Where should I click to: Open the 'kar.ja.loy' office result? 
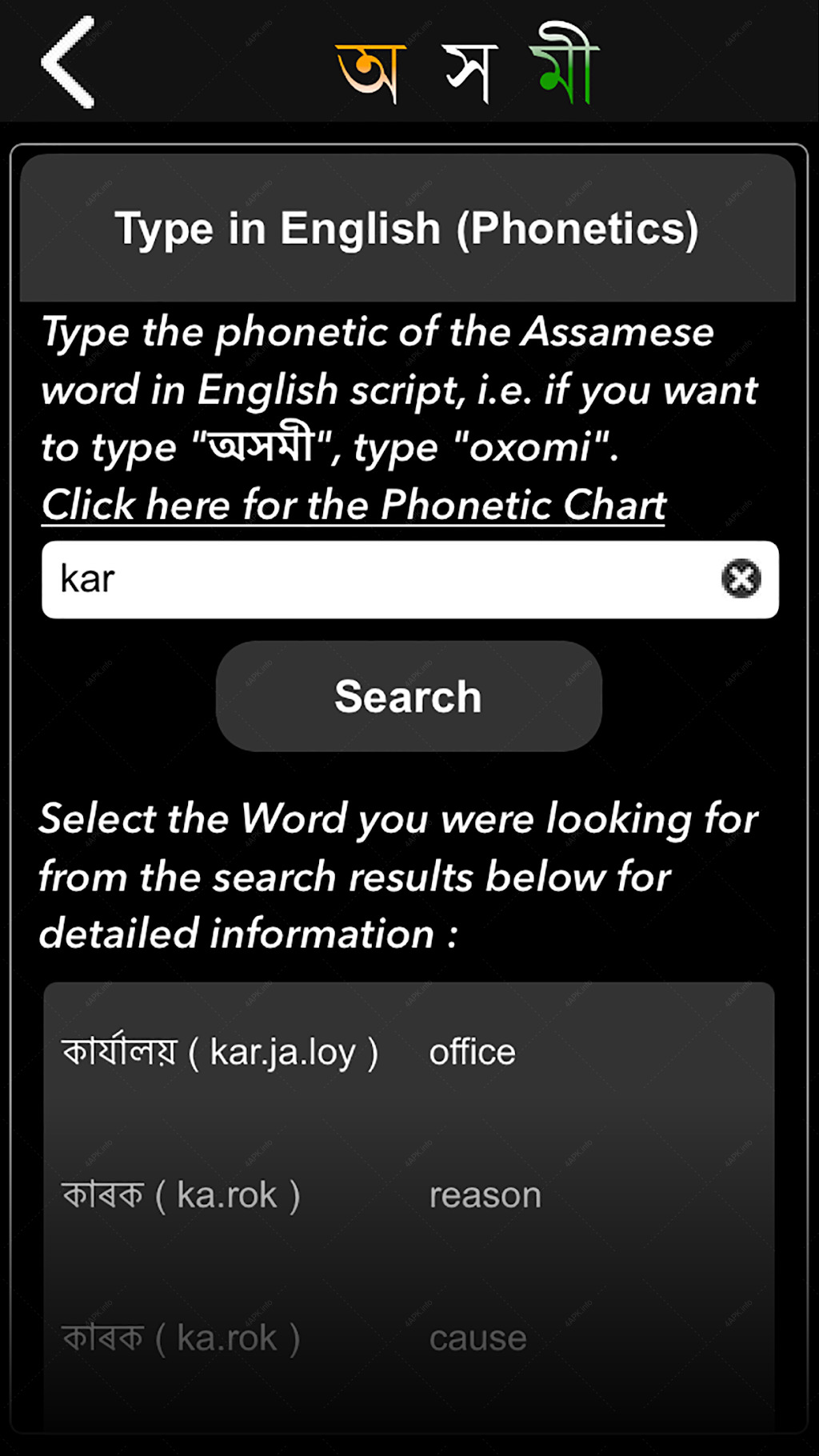(x=409, y=1052)
